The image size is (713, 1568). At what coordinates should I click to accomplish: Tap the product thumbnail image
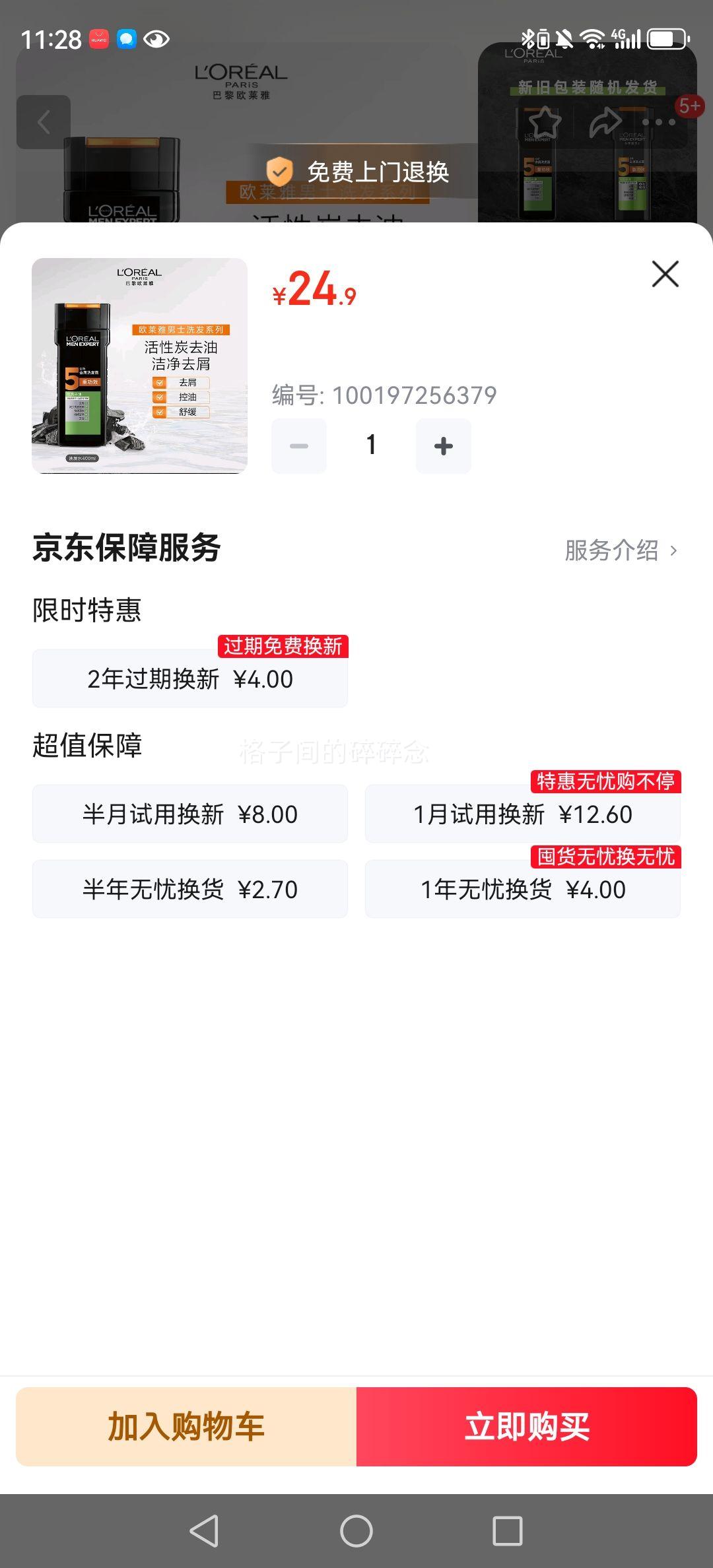pyautogui.click(x=139, y=366)
